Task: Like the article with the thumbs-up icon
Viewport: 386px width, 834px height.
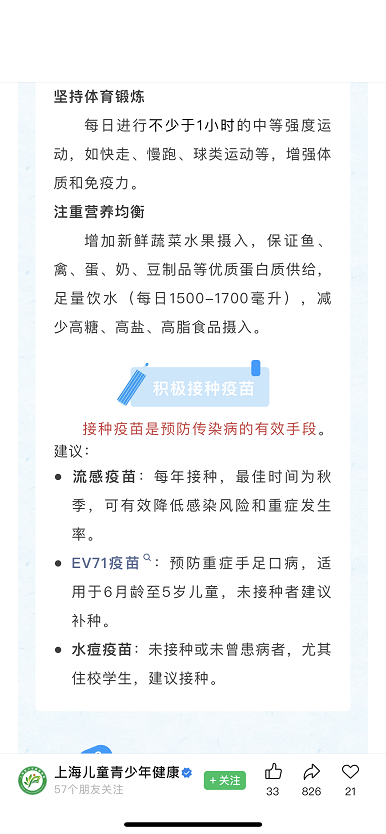Action: (273, 771)
